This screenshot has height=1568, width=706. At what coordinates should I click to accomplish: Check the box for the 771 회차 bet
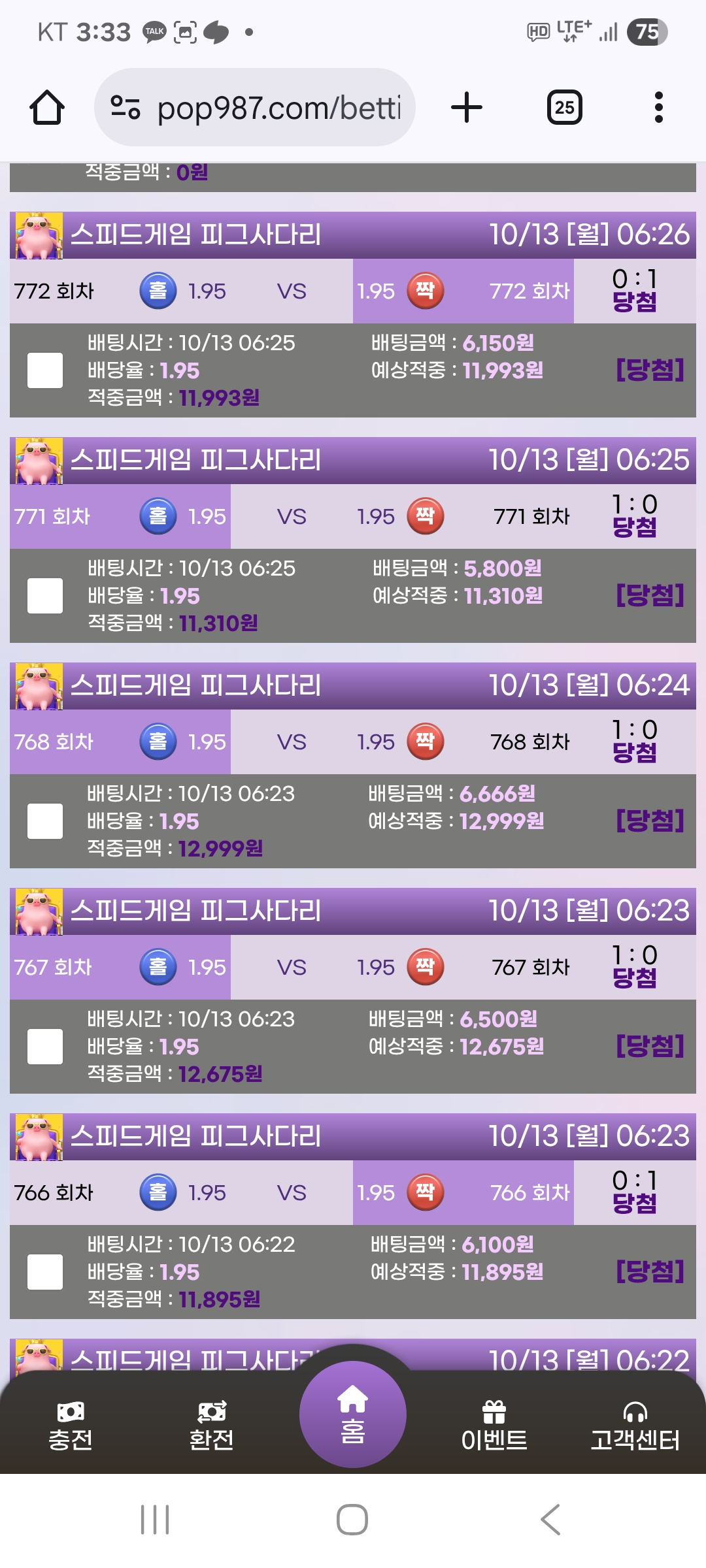tap(45, 596)
